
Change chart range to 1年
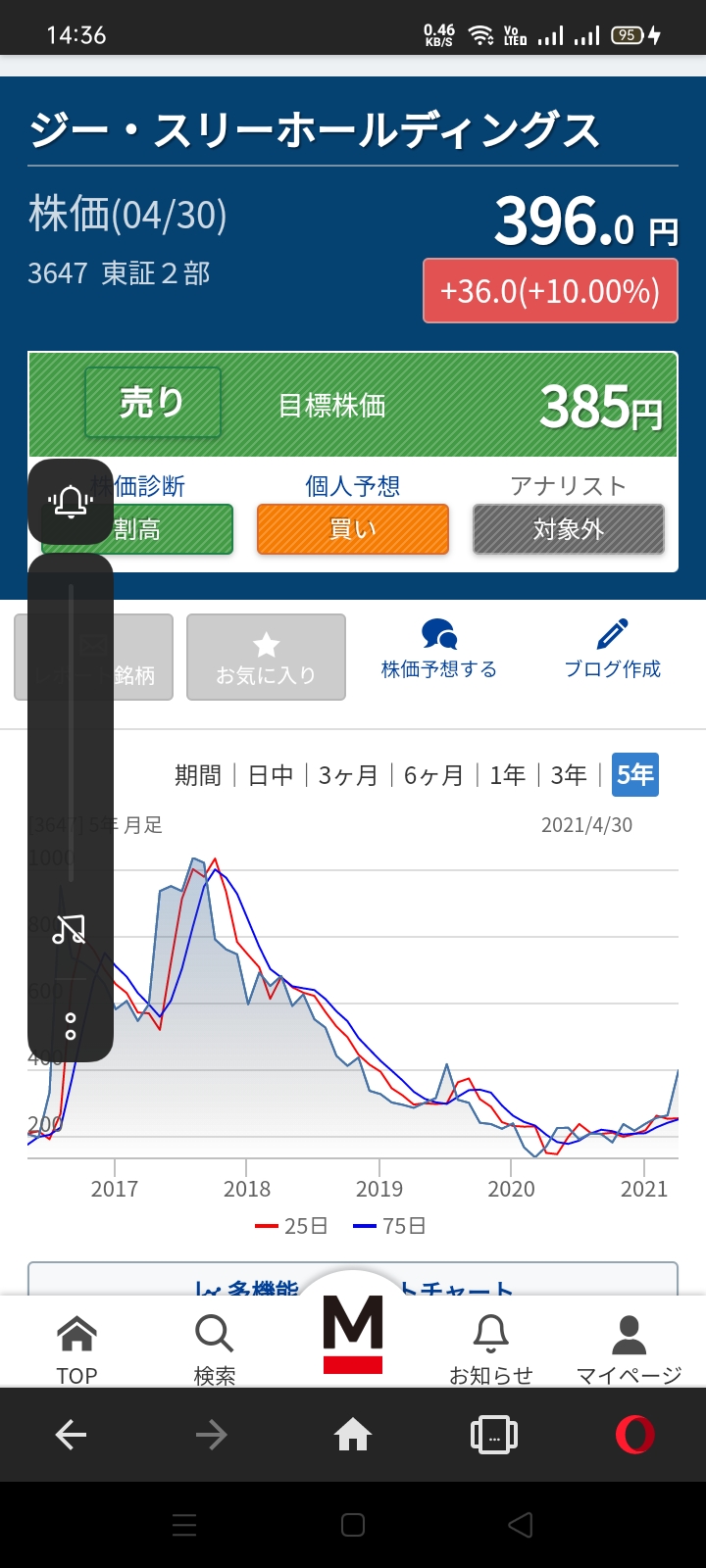click(x=508, y=775)
